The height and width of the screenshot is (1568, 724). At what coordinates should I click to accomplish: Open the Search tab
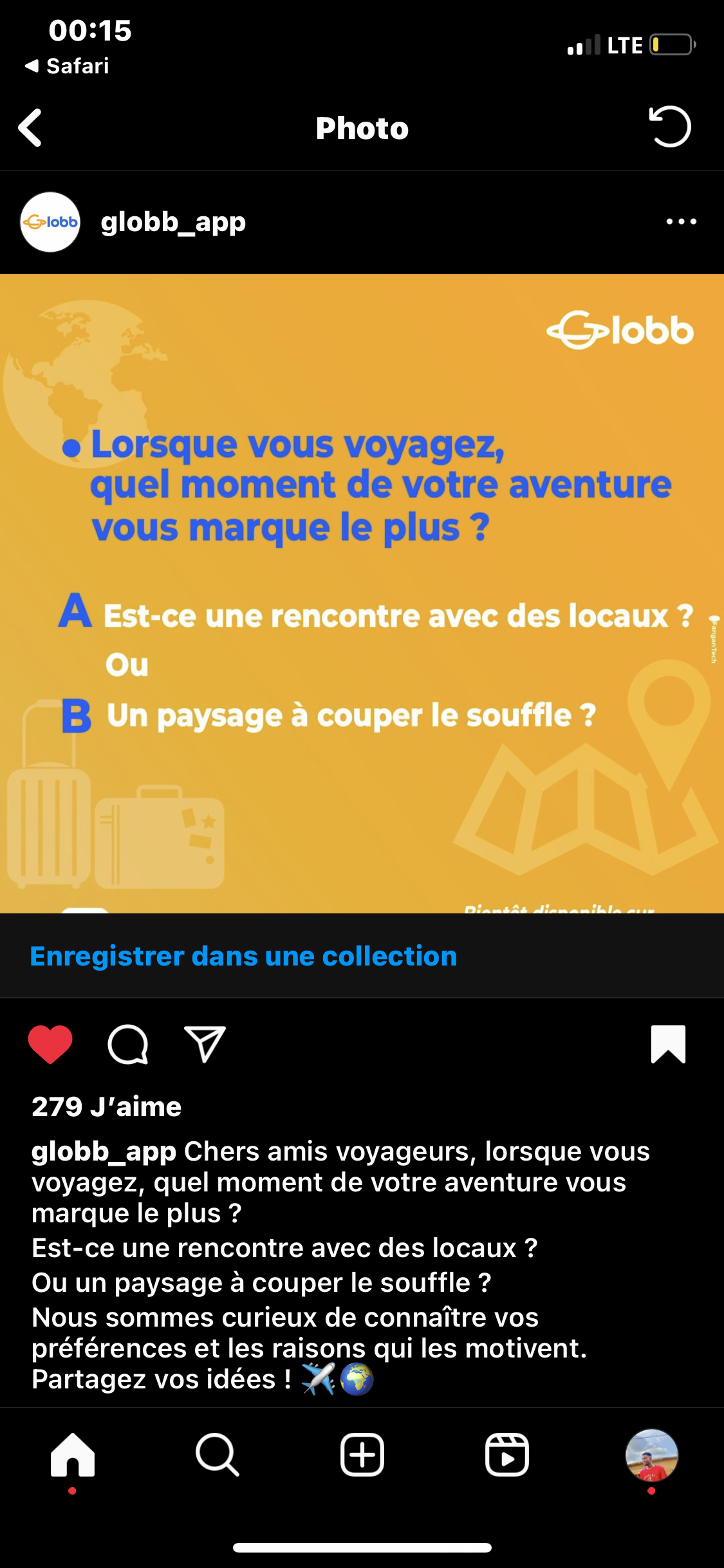pos(218,1455)
